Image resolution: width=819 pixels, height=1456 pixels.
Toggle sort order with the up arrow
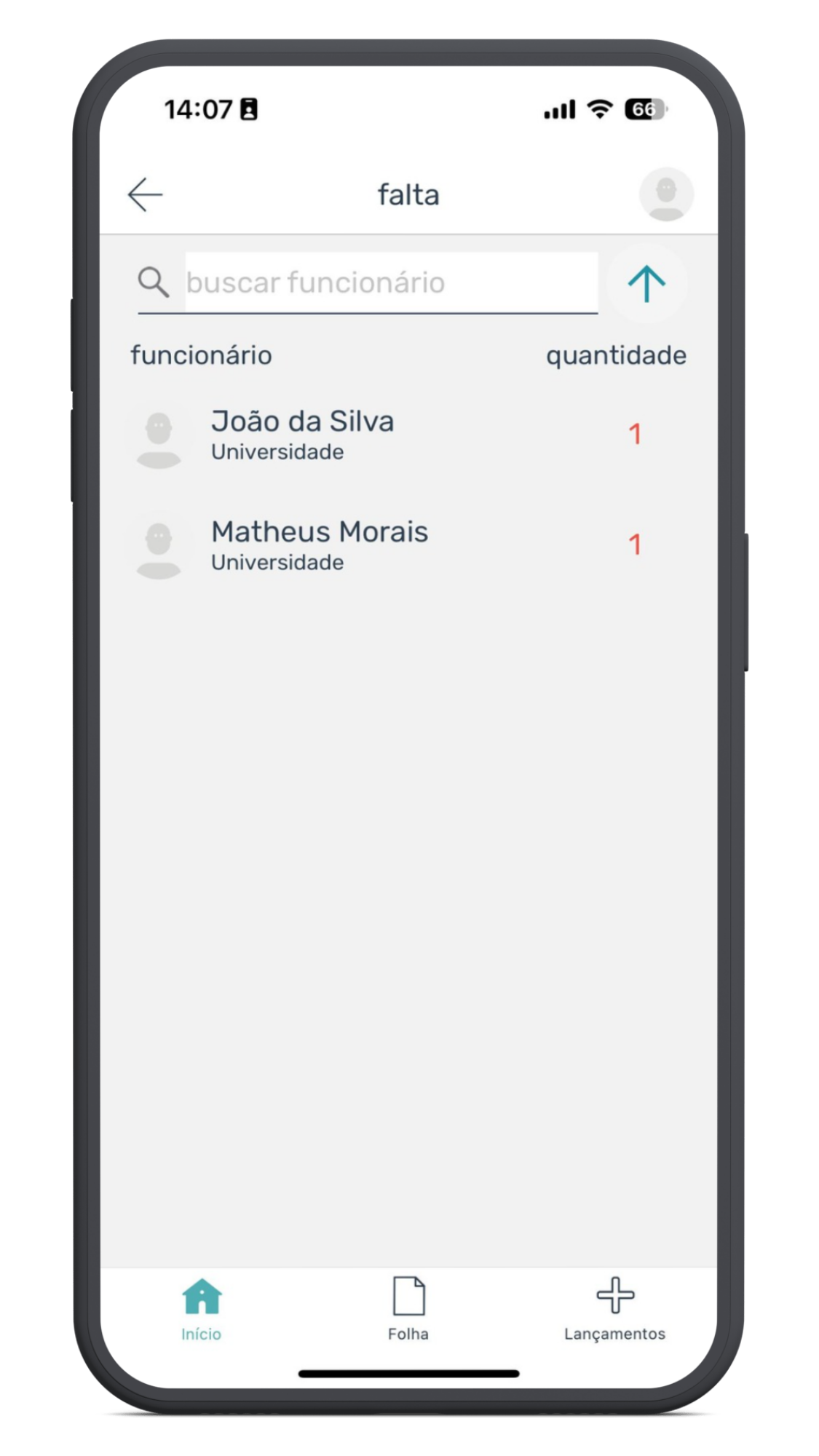coord(646,283)
